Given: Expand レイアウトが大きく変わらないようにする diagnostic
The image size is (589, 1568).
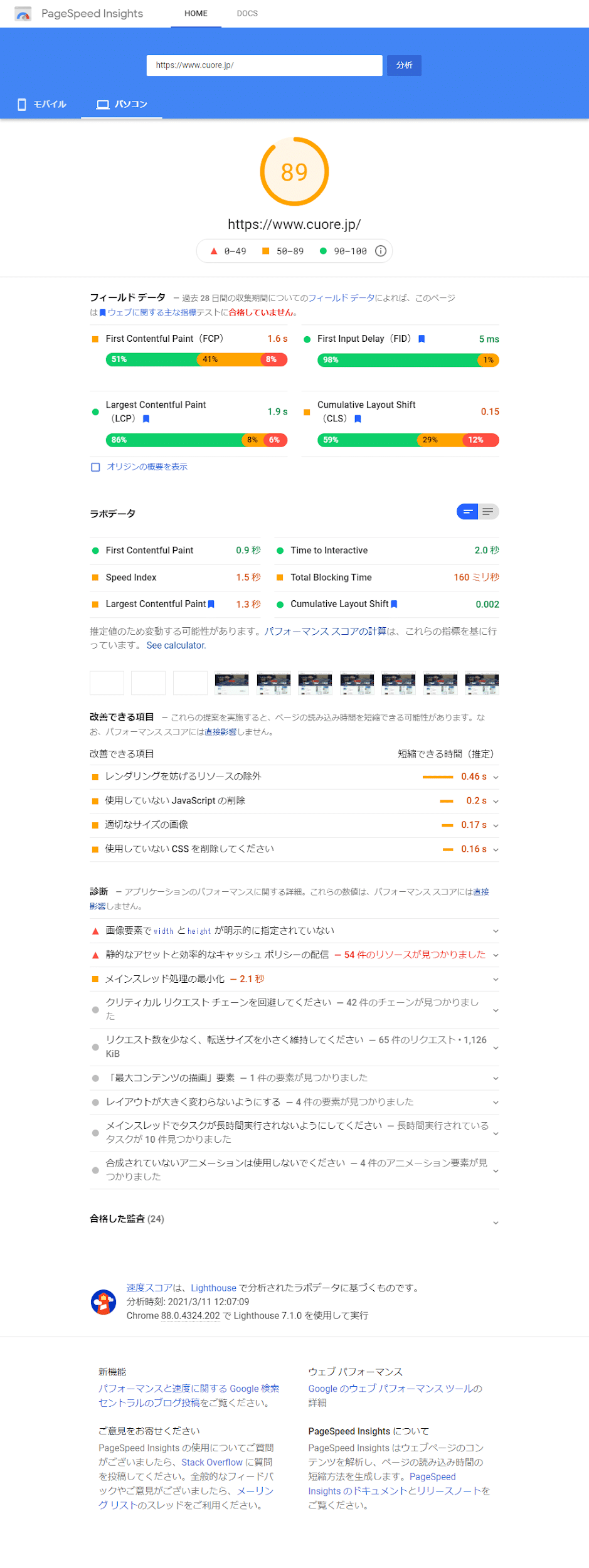Looking at the screenshot, I should [x=496, y=1102].
